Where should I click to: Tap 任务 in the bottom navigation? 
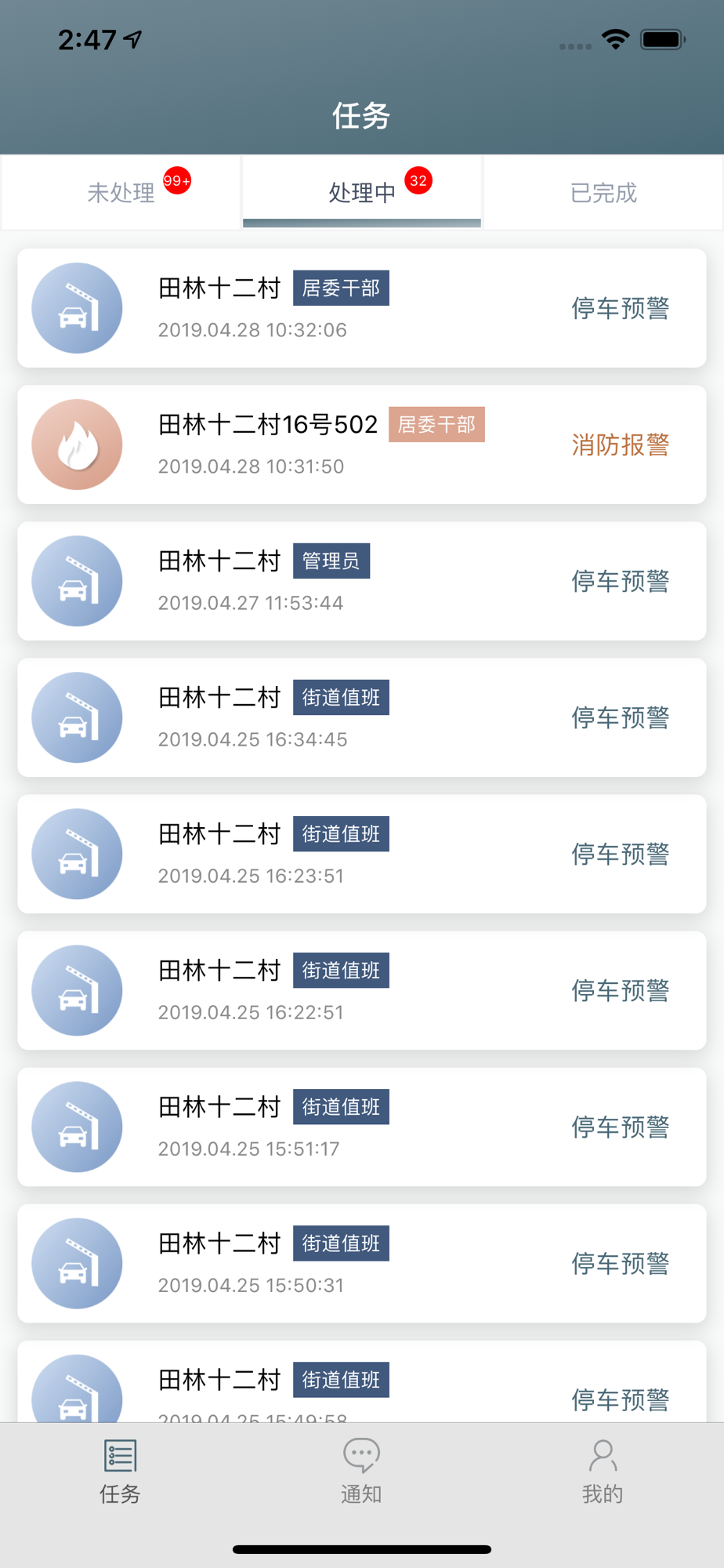click(x=120, y=1471)
